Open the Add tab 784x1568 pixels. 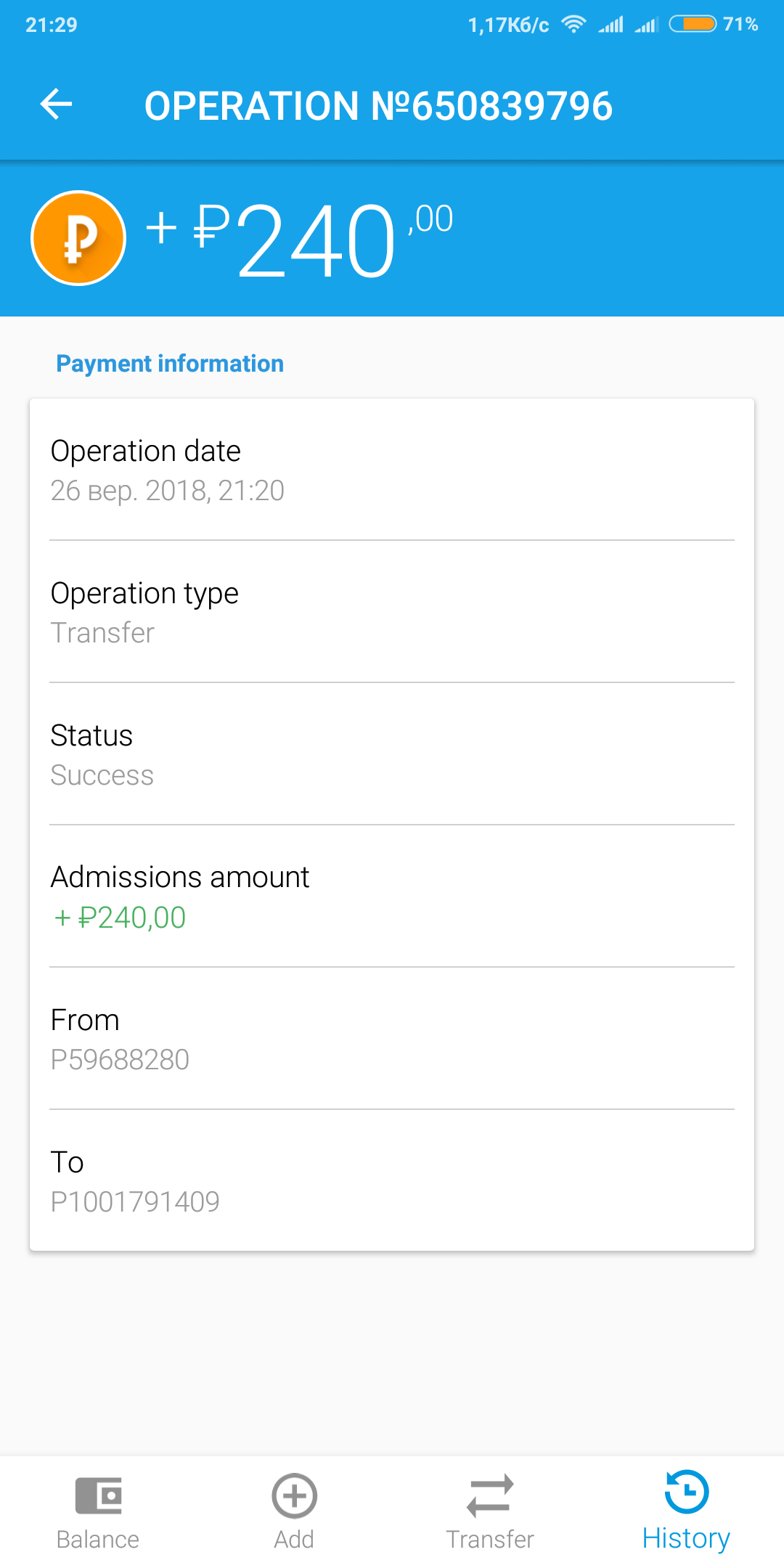(x=294, y=1512)
